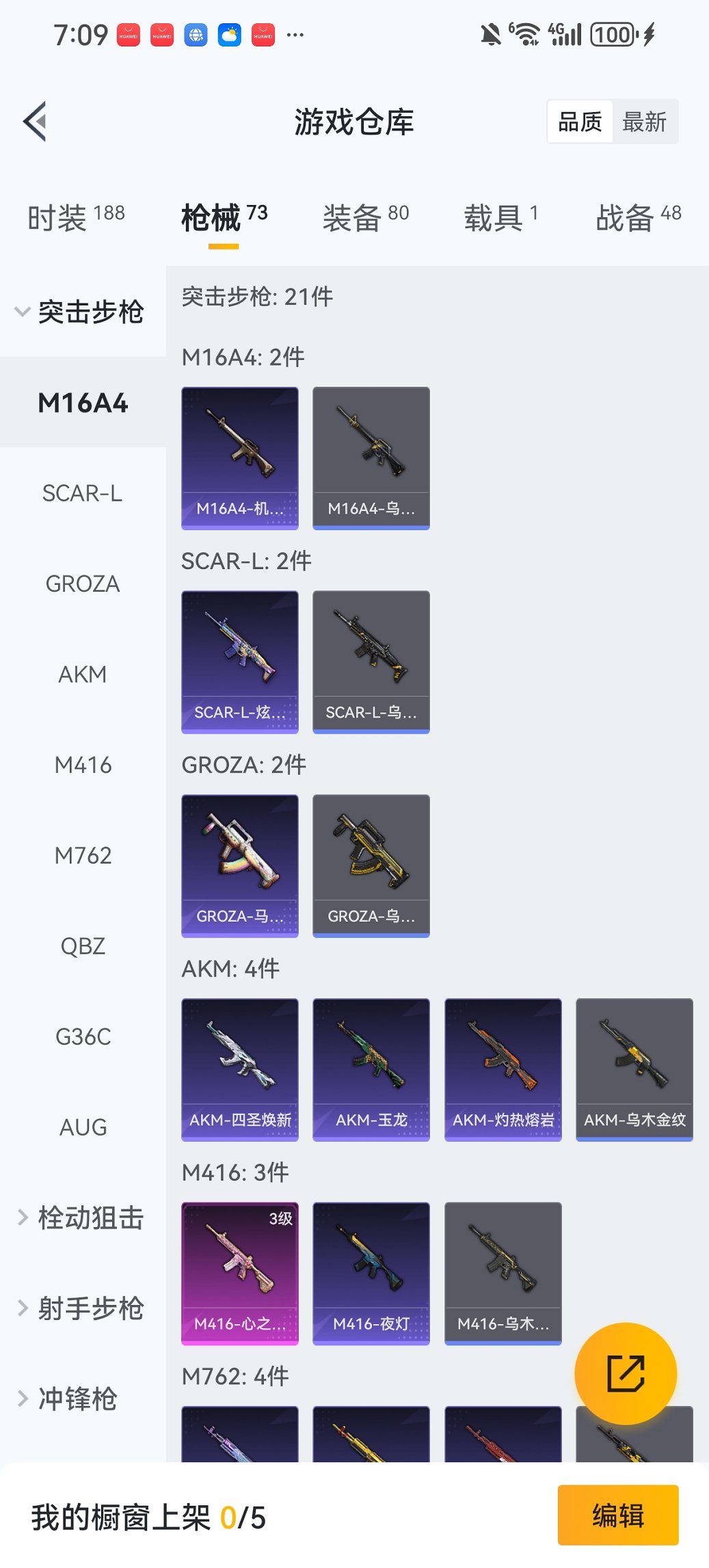Open the 战备 tab
The width and height of the screenshot is (709, 1568).
[638, 218]
